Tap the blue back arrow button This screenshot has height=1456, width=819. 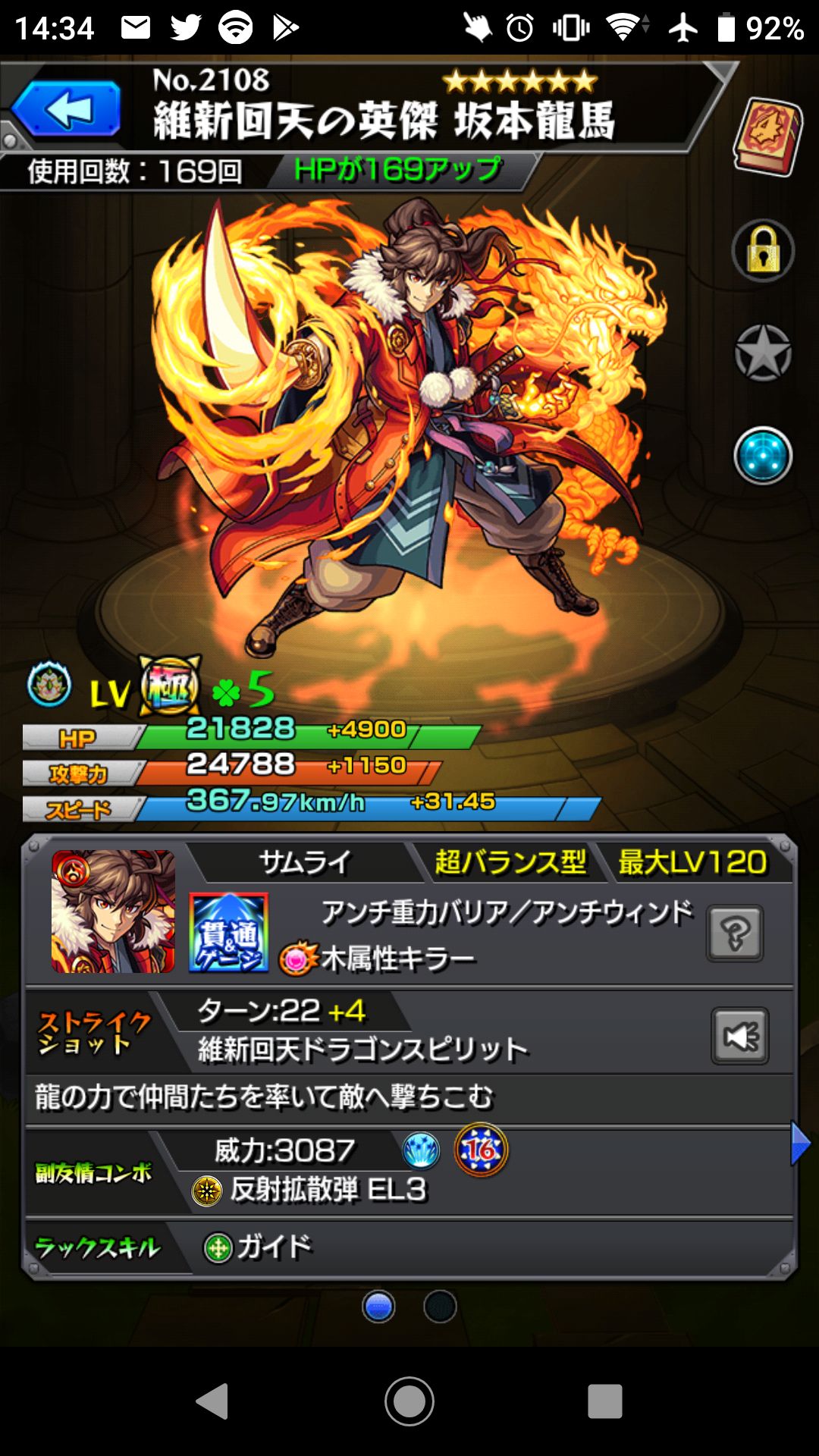(67, 109)
